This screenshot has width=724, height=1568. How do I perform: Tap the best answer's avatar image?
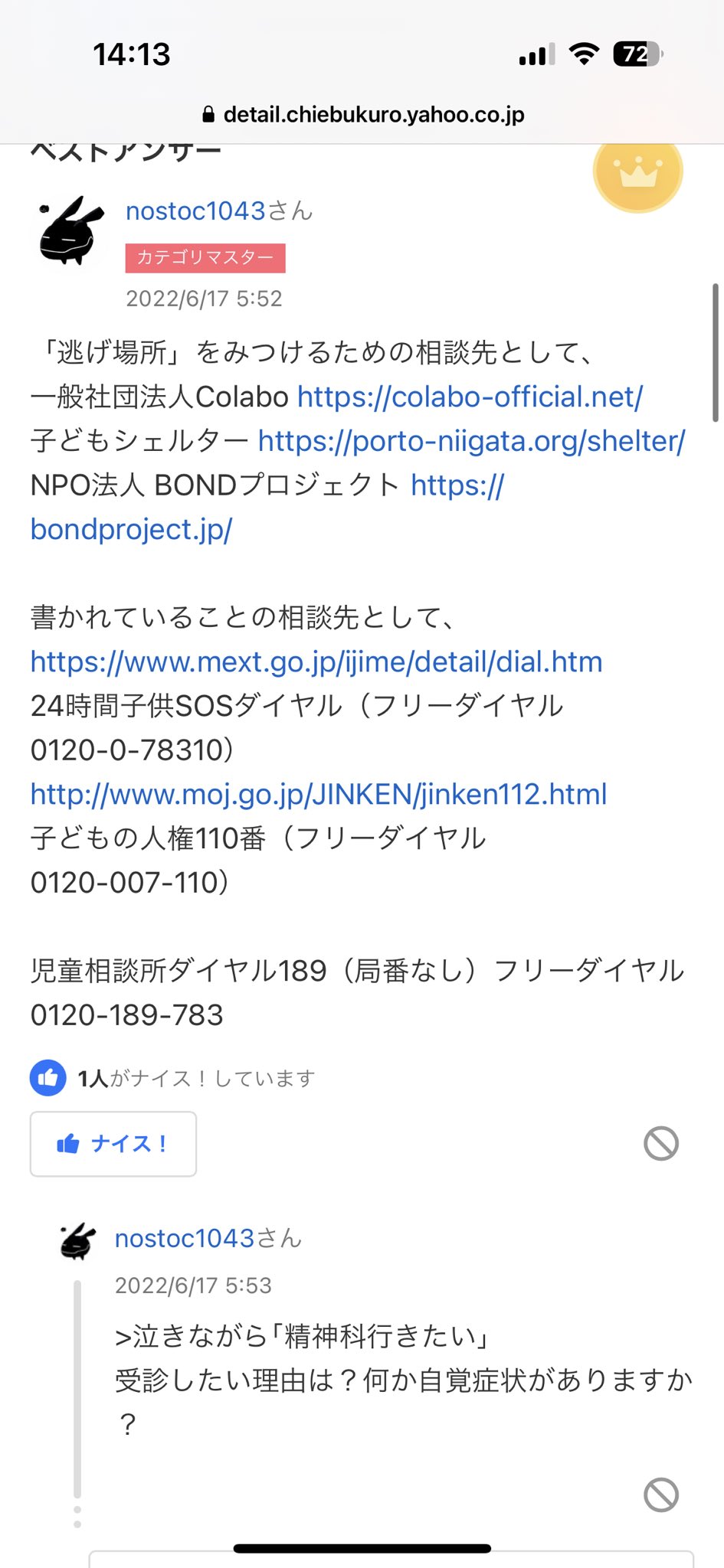tap(70, 230)
